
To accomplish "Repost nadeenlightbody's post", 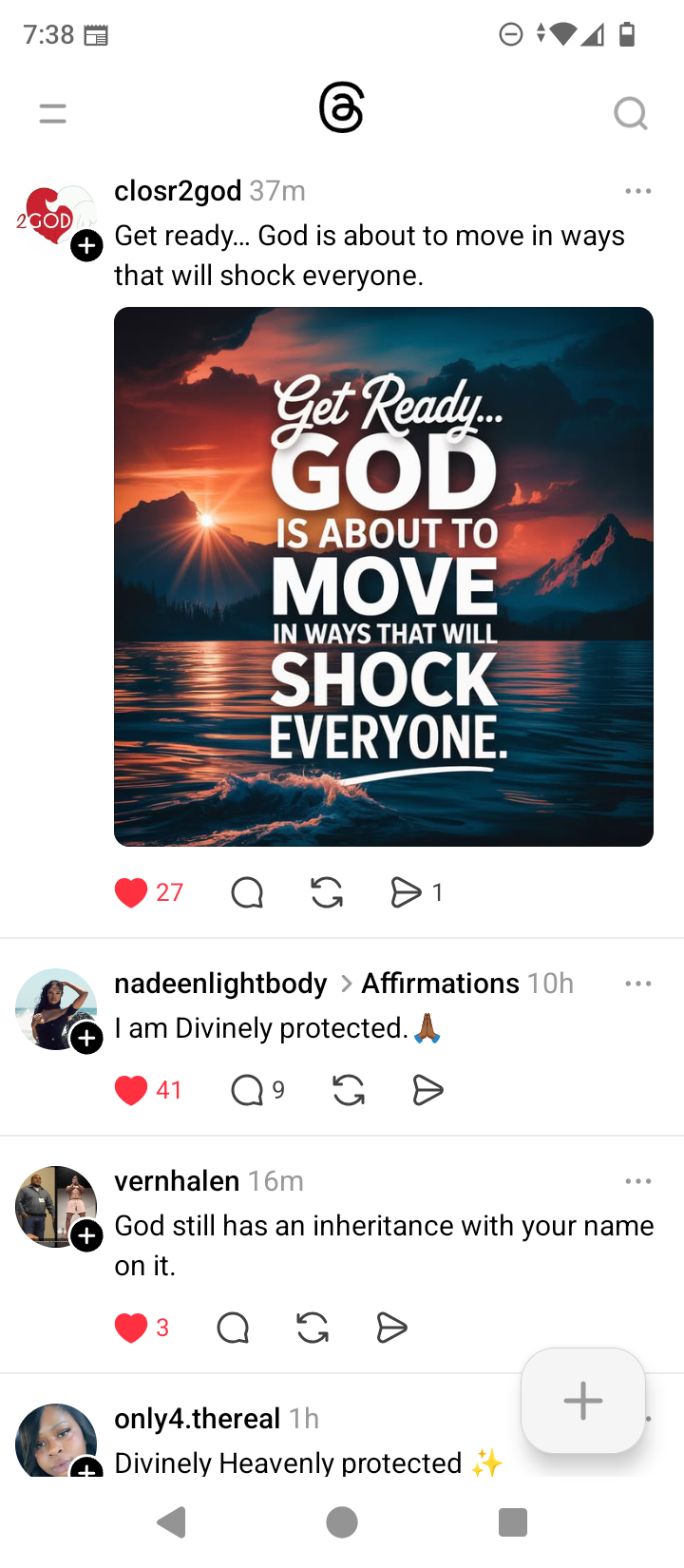I will (349, 1090).
